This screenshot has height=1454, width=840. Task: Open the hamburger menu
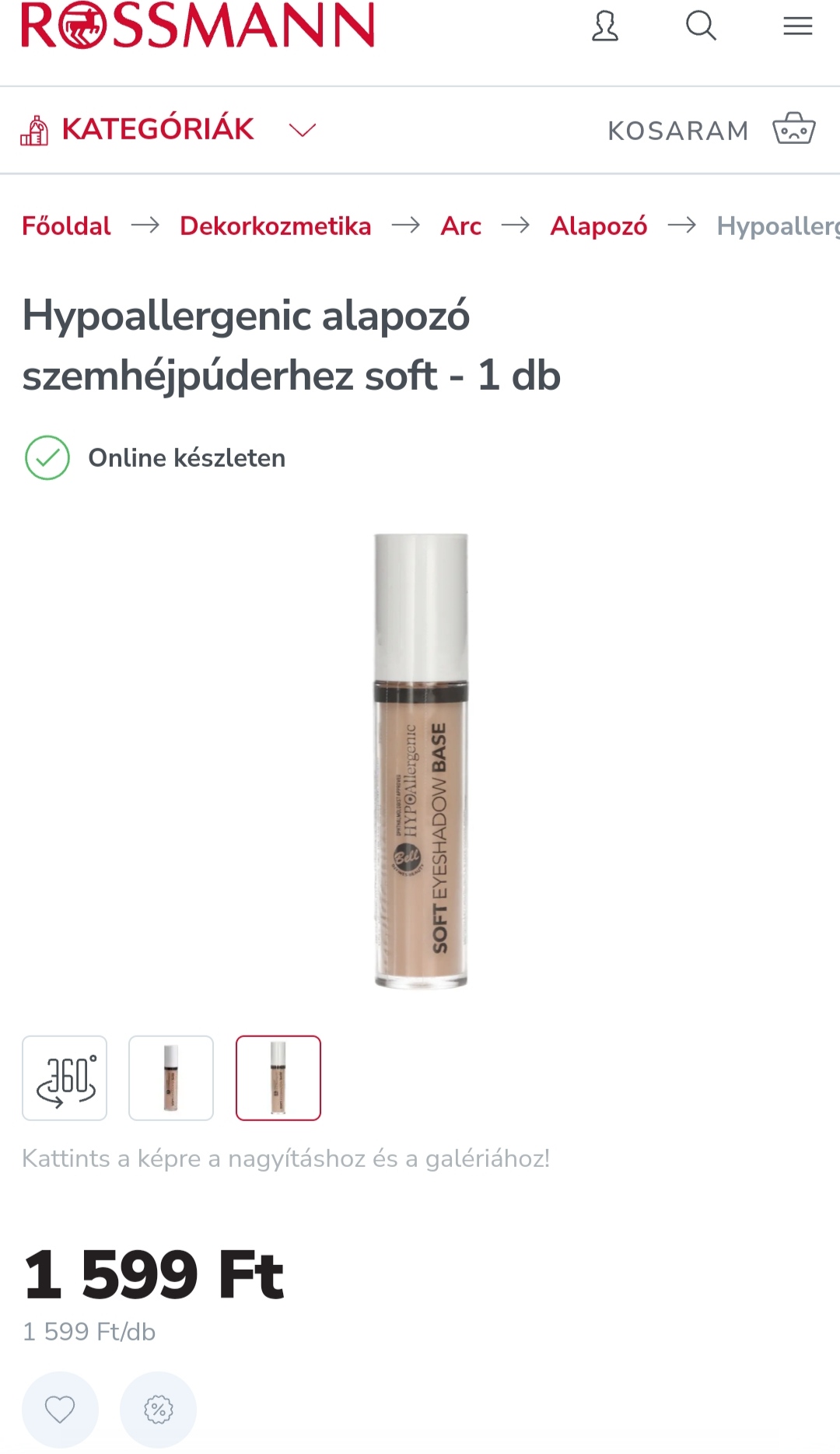pyautogui.click(x=797, y=26)
